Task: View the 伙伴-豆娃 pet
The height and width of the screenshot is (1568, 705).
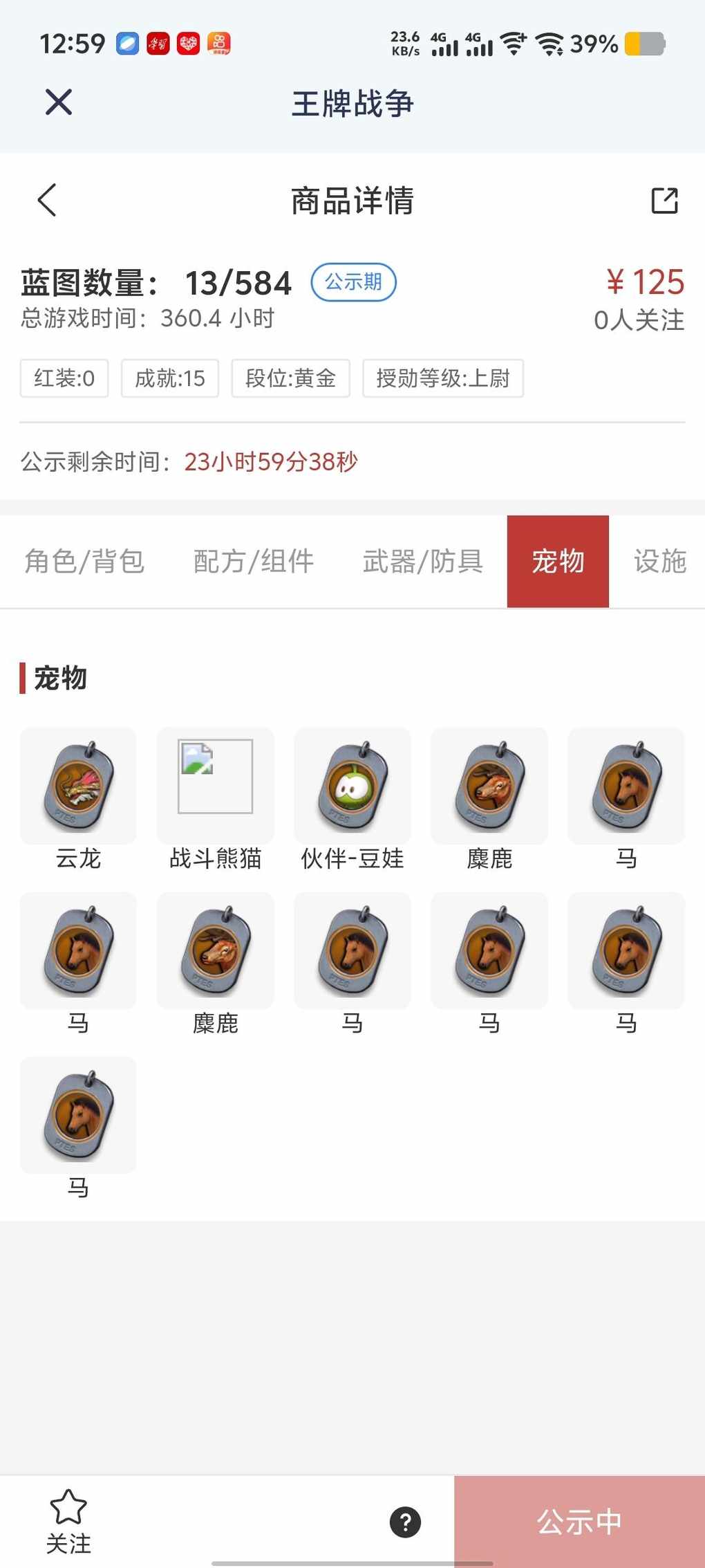Action: [352, 786]
